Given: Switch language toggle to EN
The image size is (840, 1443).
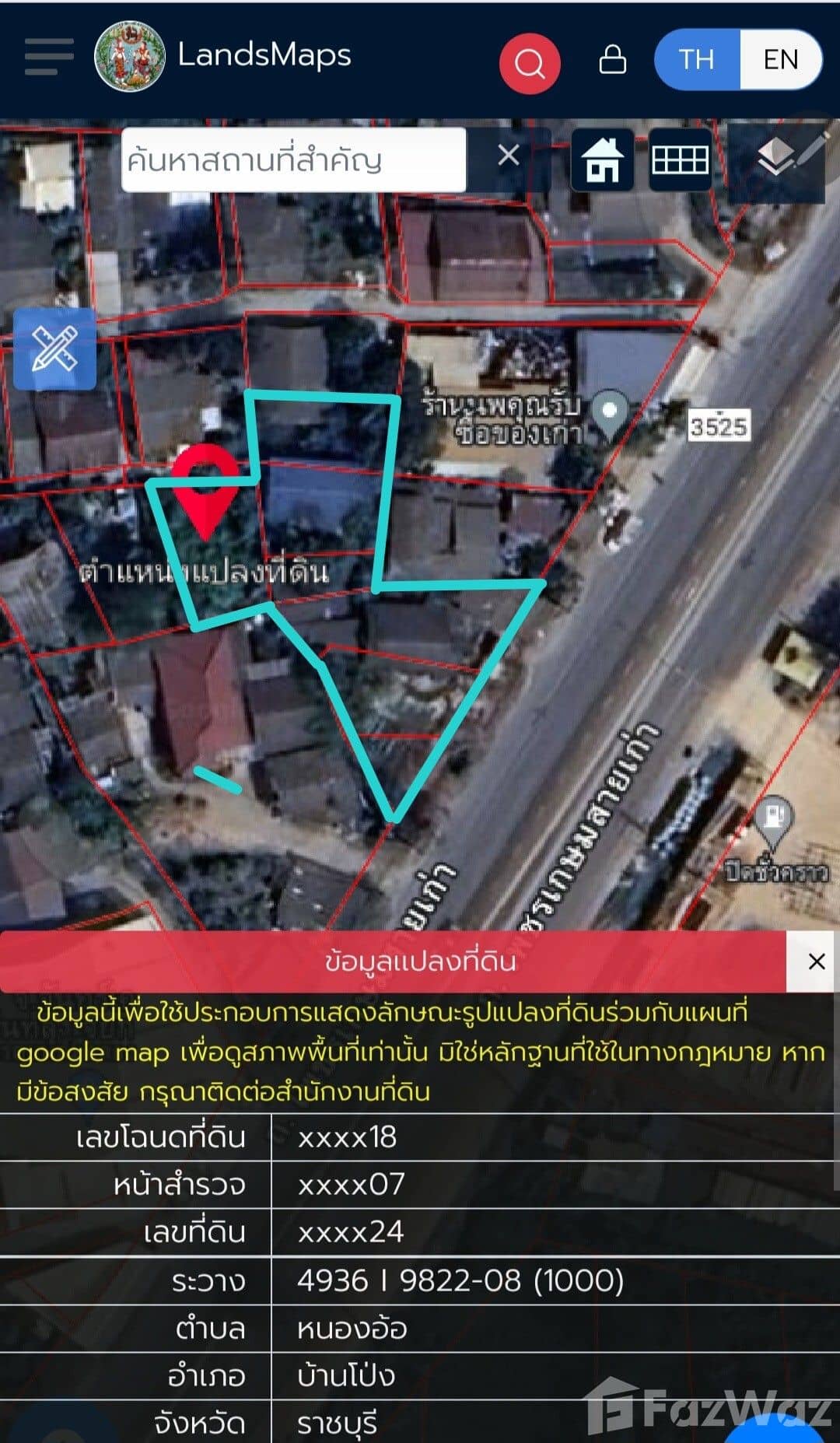Looking at the screenshot, I should pos(782,60).
